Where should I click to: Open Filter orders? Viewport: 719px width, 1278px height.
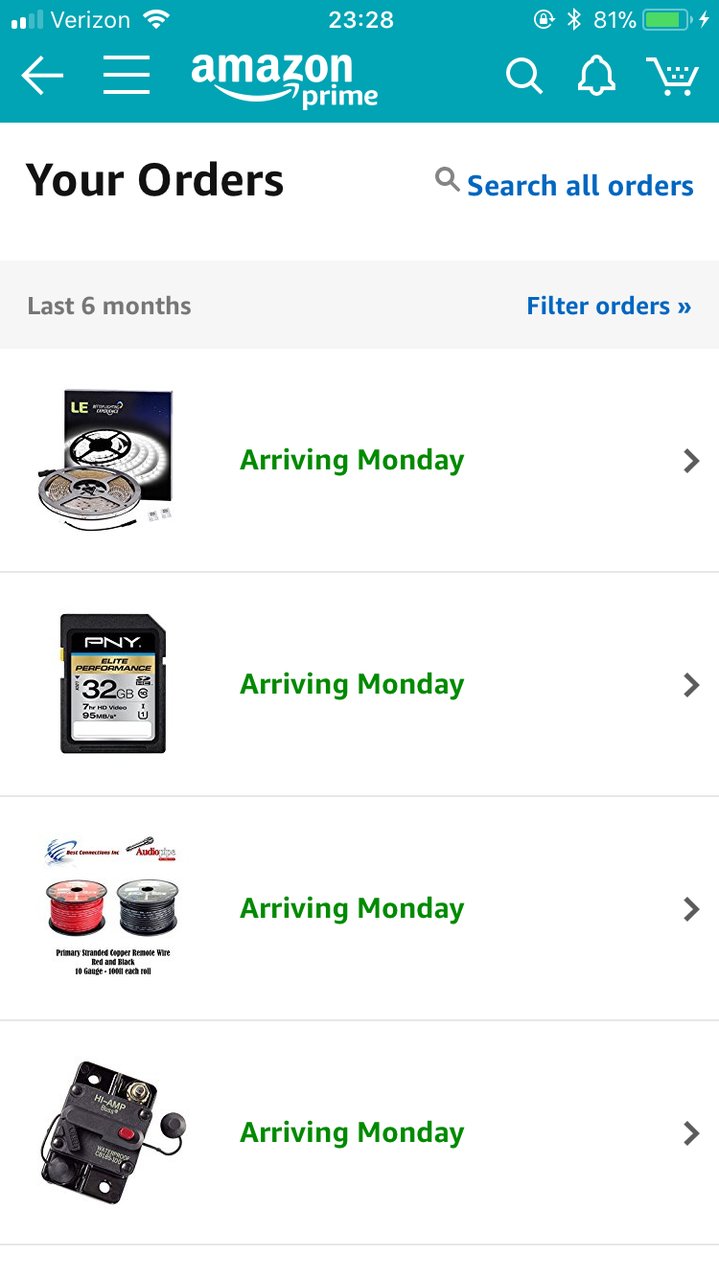coord(609,305)
